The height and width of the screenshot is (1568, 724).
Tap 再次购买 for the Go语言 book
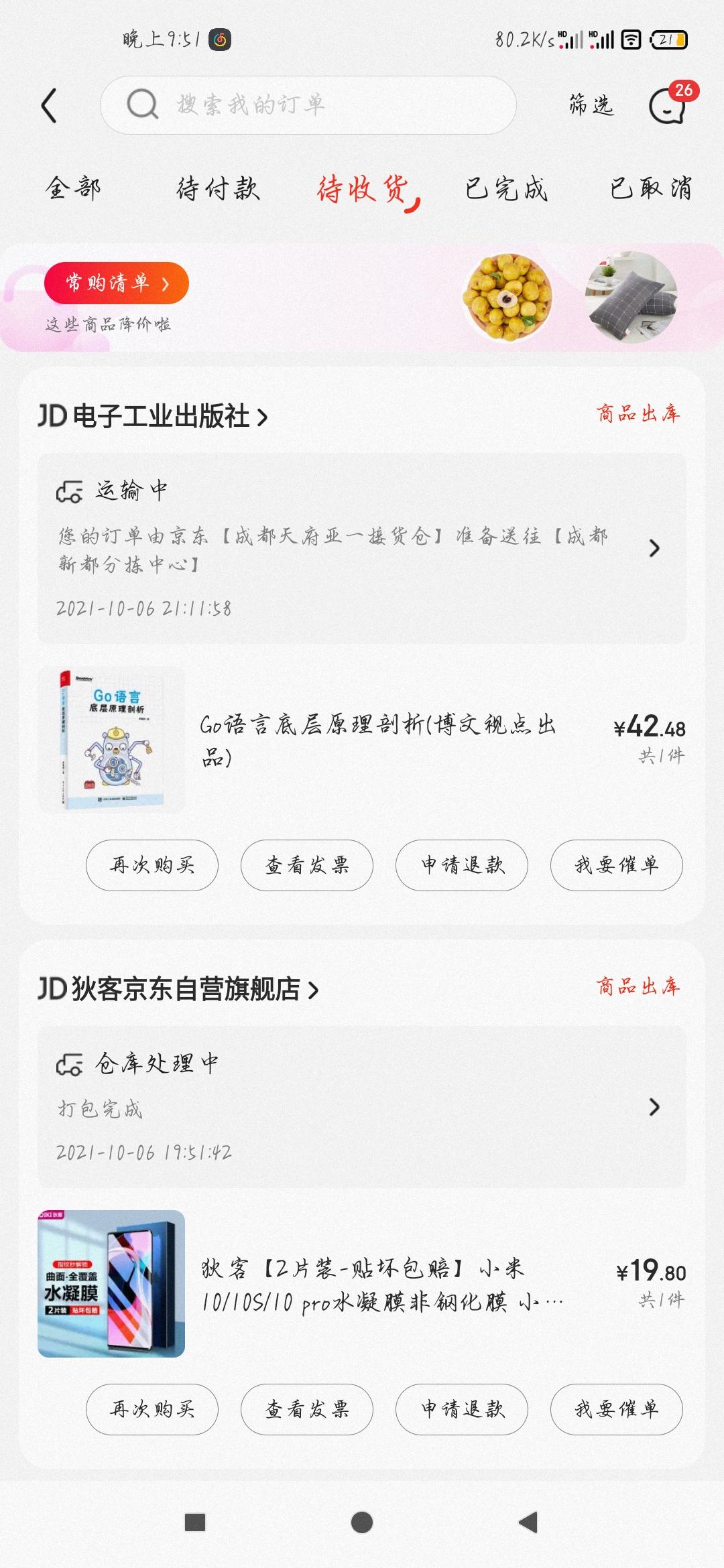pos(152,865)
